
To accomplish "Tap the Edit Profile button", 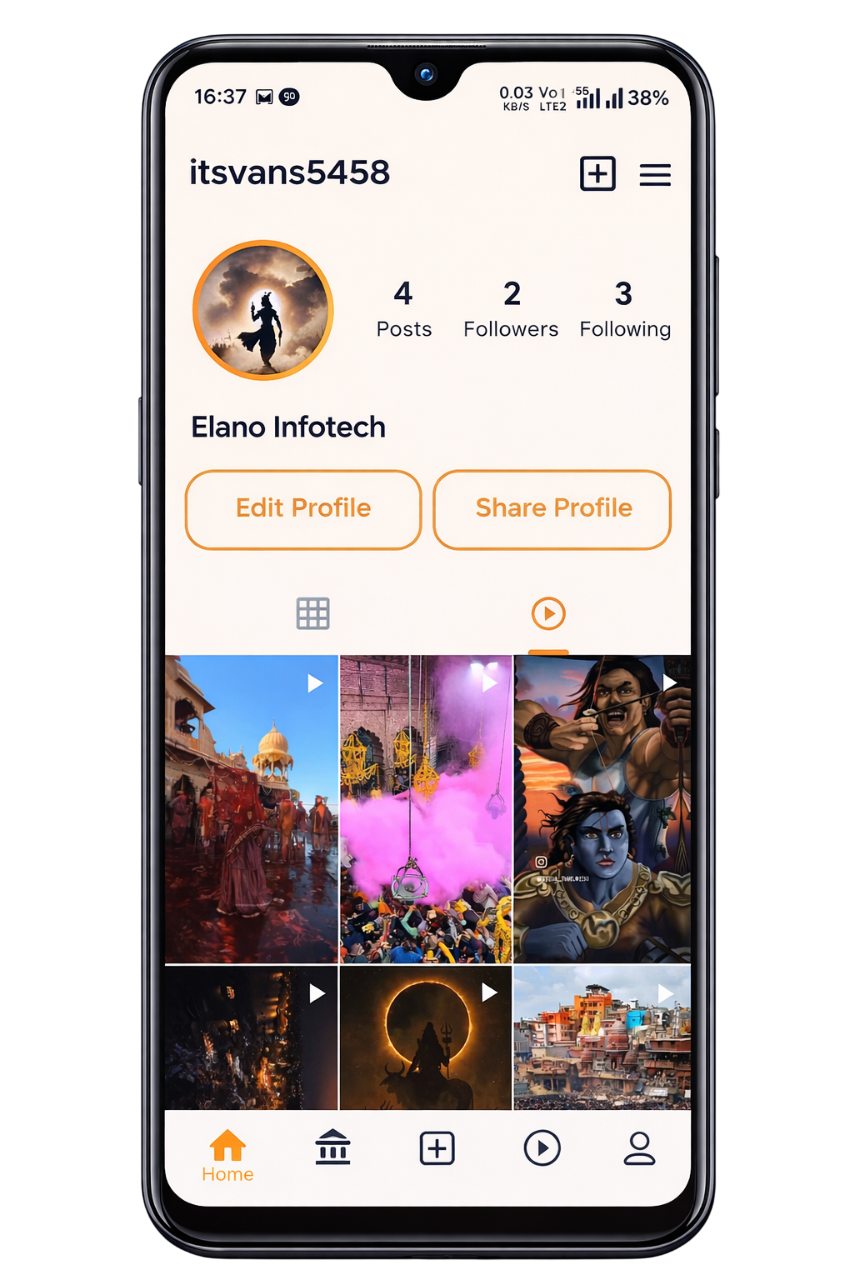I will point(303,509).
